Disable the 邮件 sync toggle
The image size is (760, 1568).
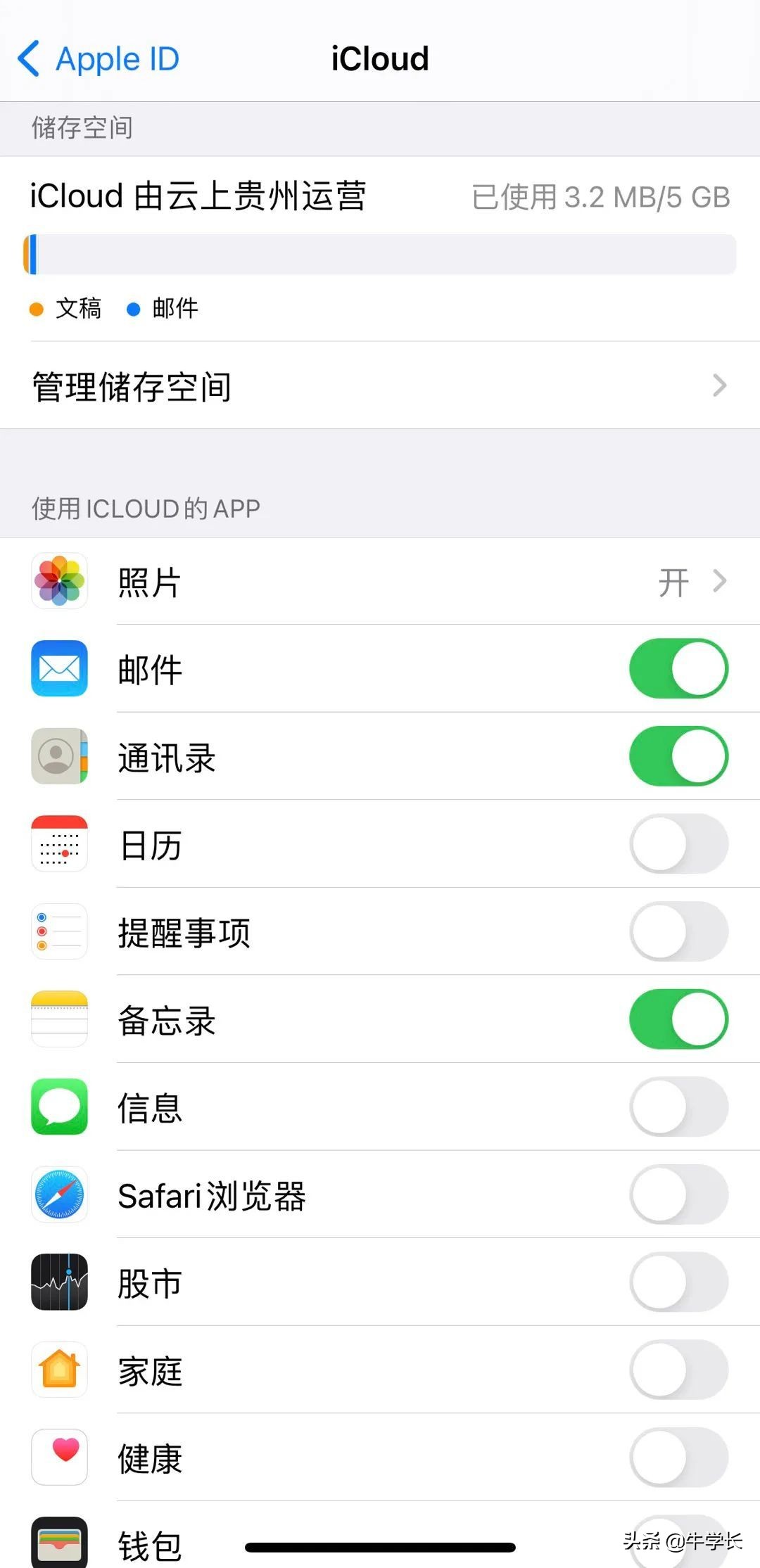point(678,669)
